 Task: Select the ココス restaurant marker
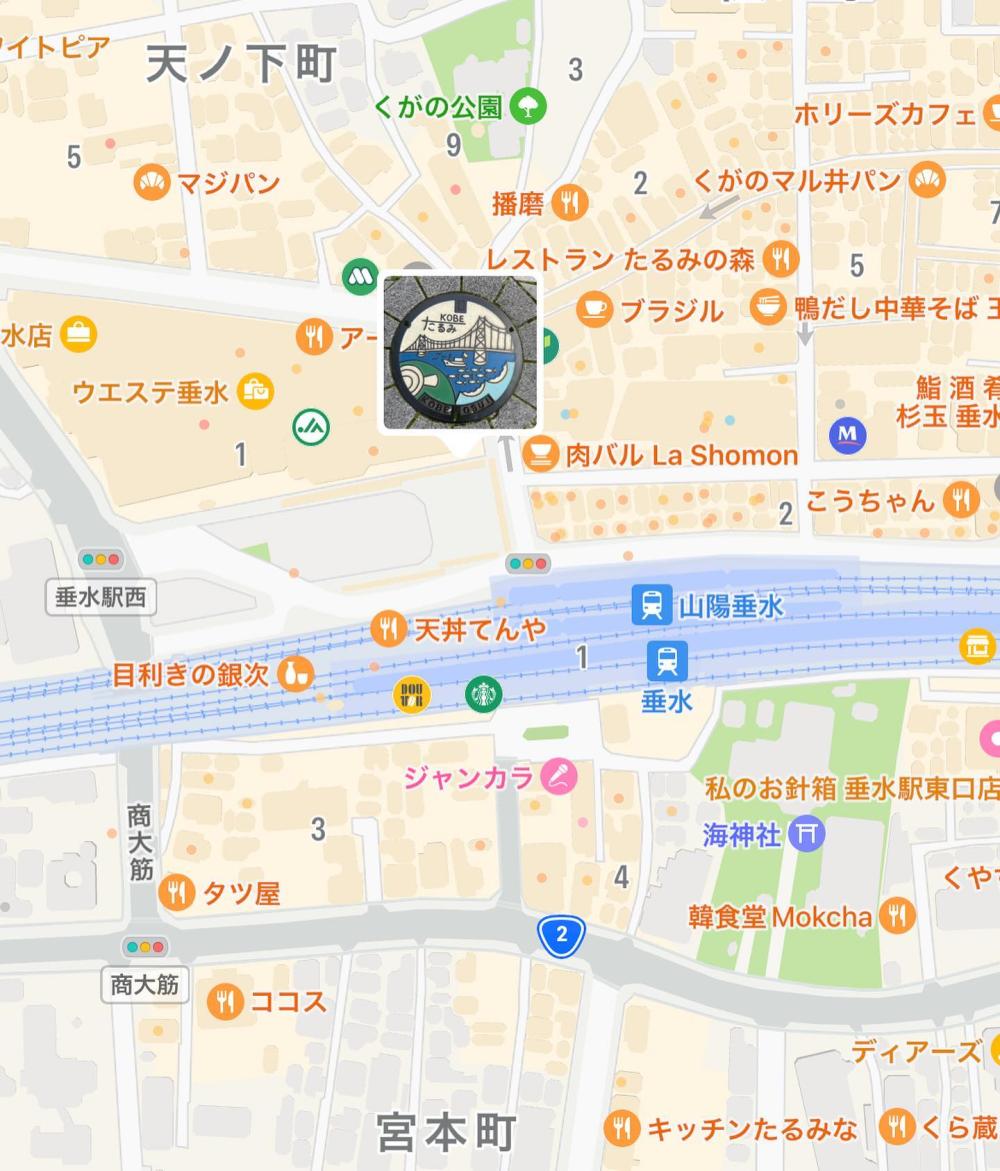[225, 1001]
